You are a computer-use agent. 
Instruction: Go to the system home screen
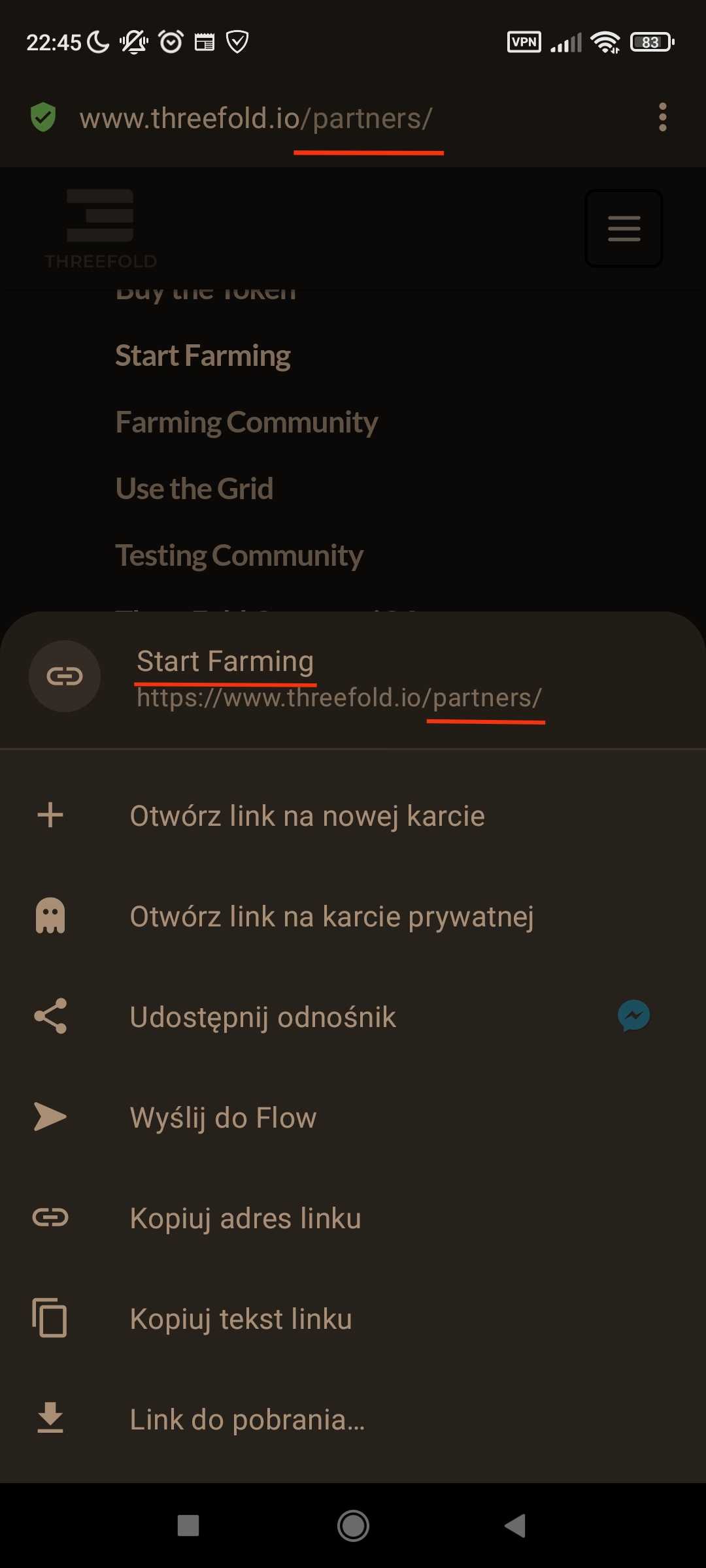[x=353, y=1526]
